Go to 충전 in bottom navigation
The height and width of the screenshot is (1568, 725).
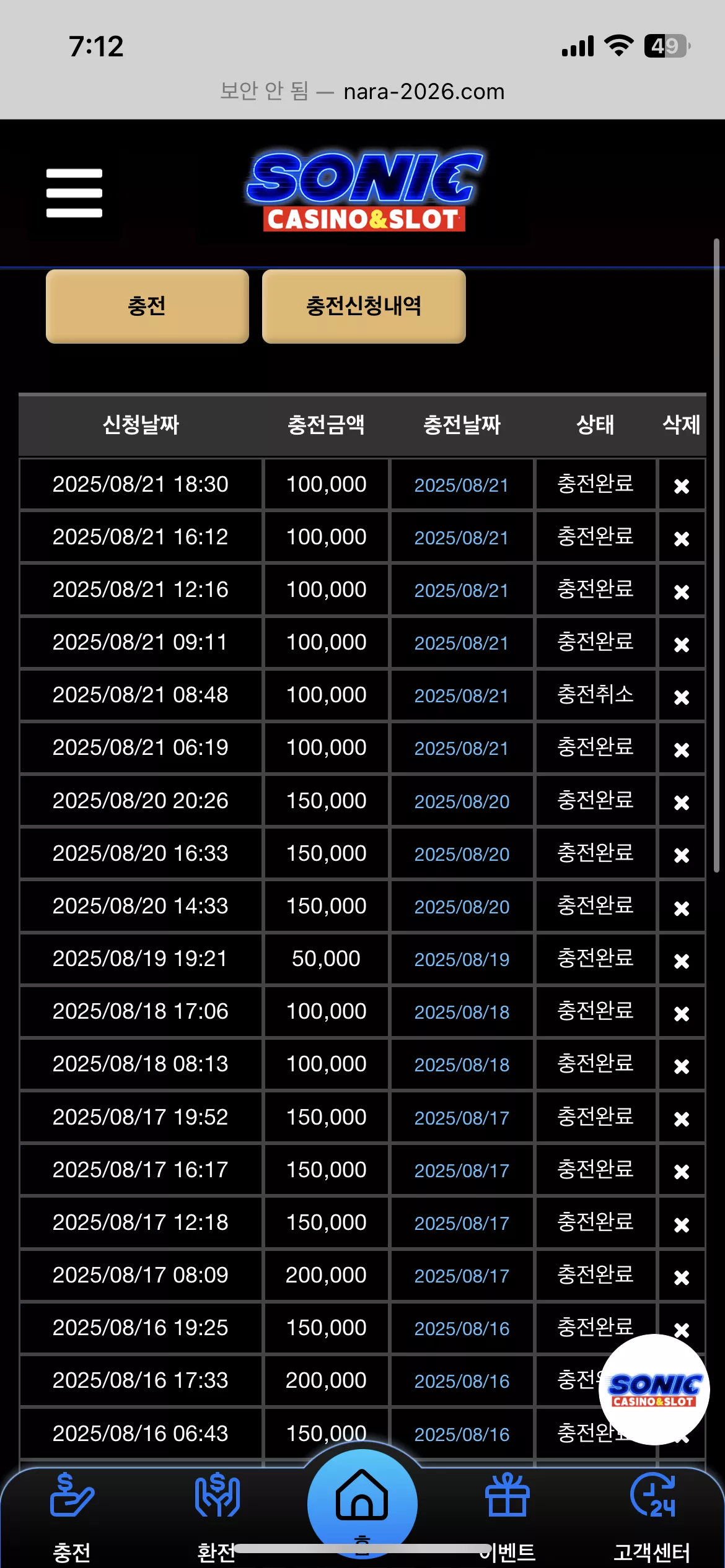[x=72, y=1517]
